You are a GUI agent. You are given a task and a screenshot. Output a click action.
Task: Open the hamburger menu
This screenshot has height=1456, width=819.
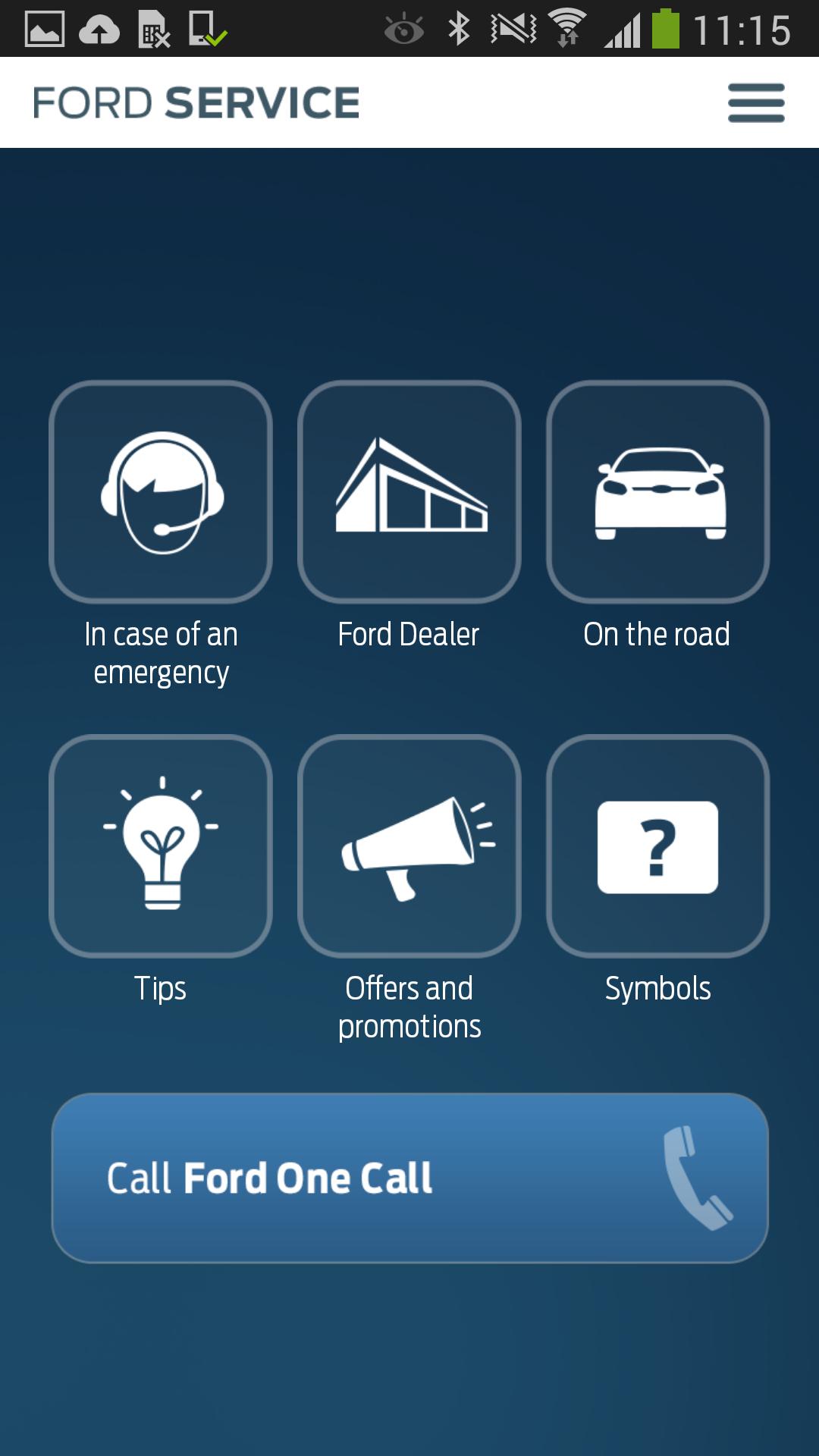pos(756,103)
